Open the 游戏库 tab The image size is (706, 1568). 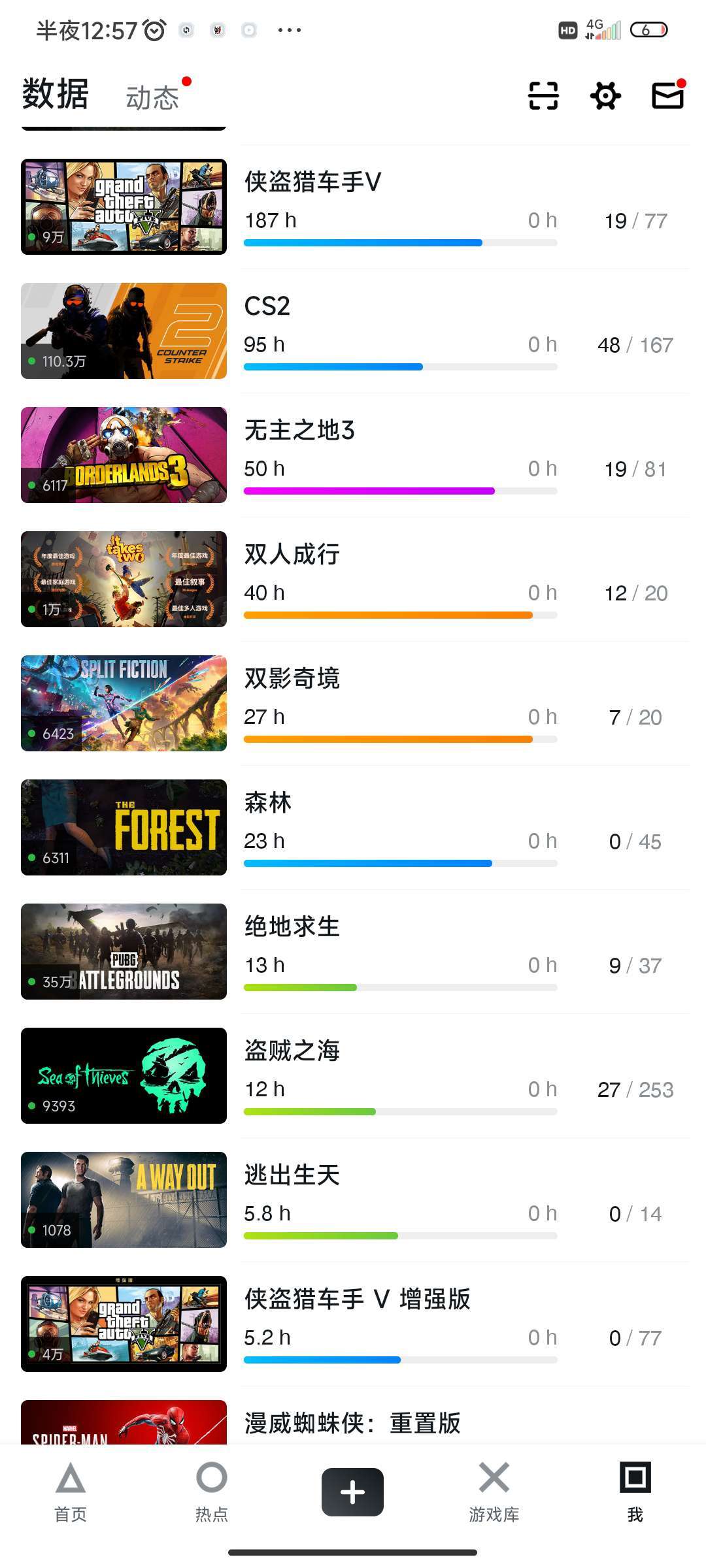(x=494, y=1493)
